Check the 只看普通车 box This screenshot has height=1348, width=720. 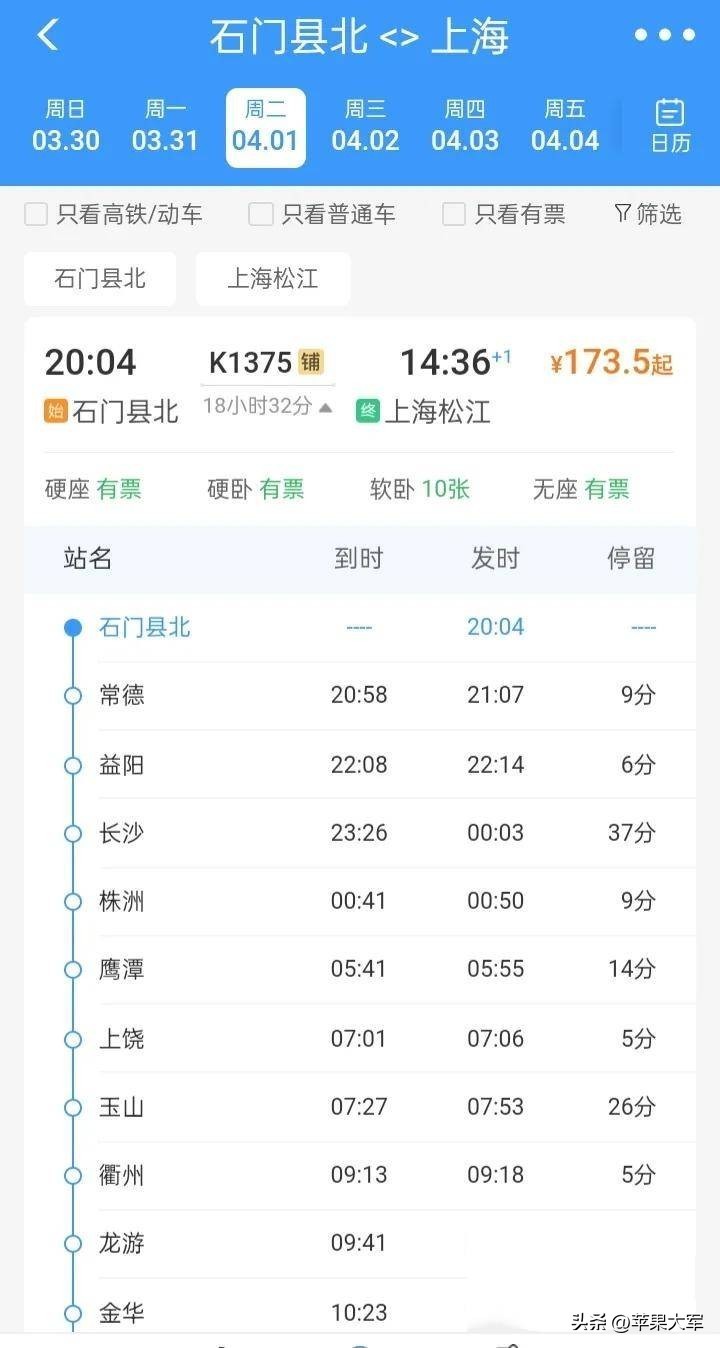coord(261,214)
